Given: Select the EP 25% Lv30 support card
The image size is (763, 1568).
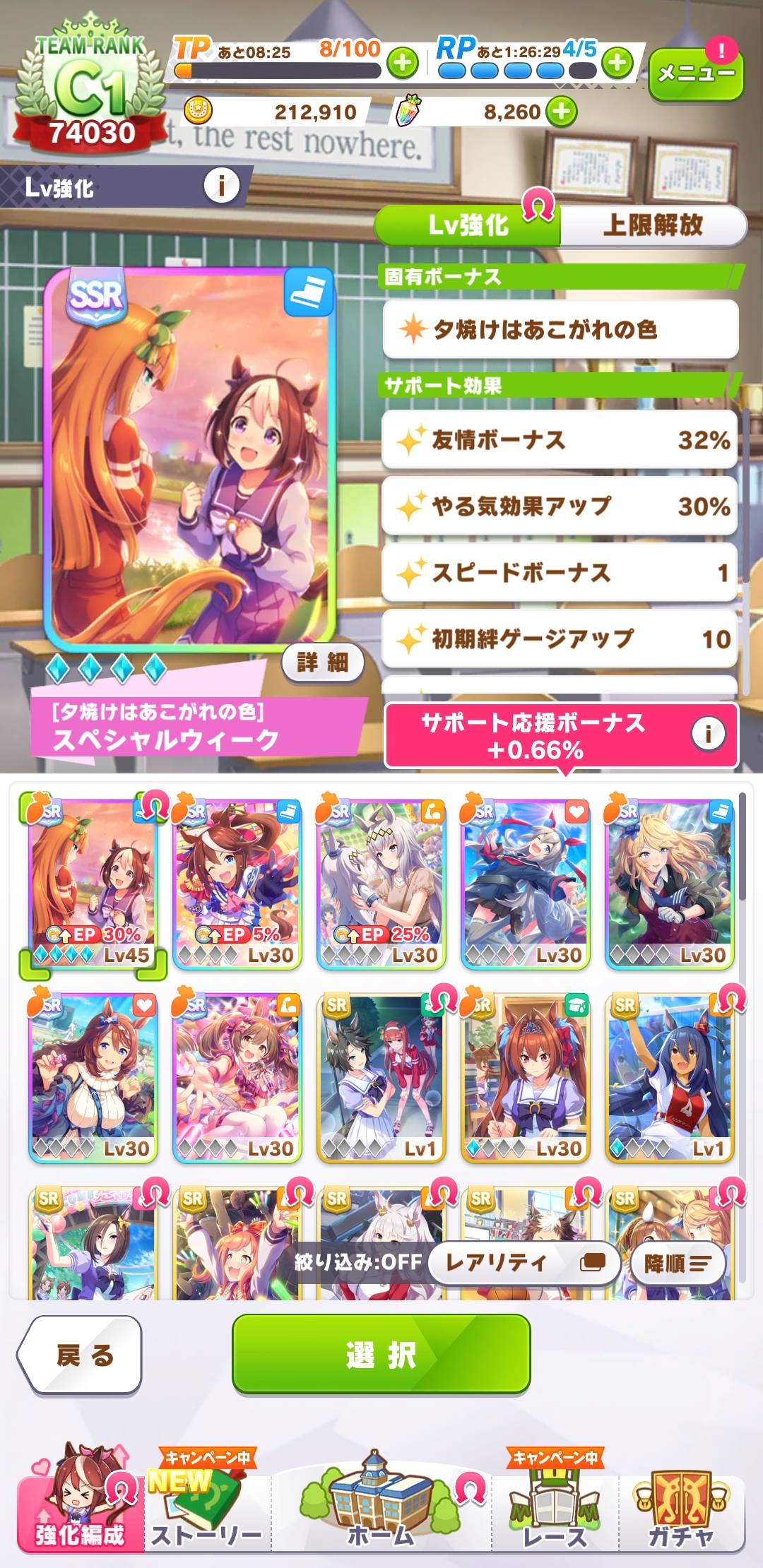Looking at the screenshot, I should (x=381, y=884).
